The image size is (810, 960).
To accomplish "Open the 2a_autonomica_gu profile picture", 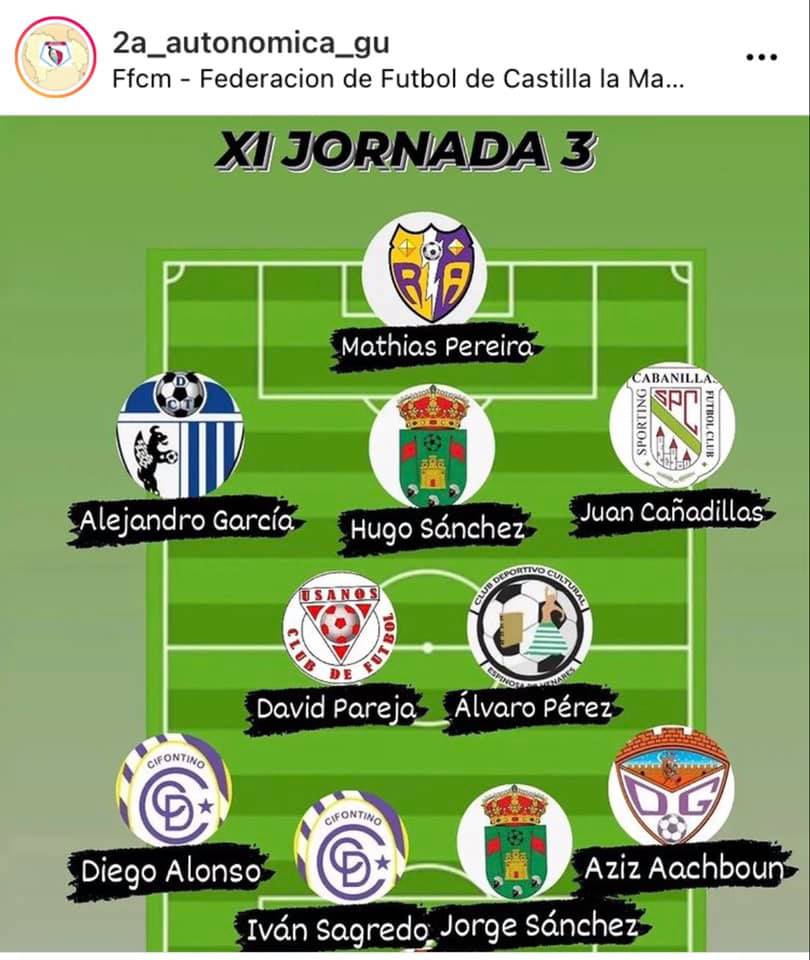I will 56,57.
